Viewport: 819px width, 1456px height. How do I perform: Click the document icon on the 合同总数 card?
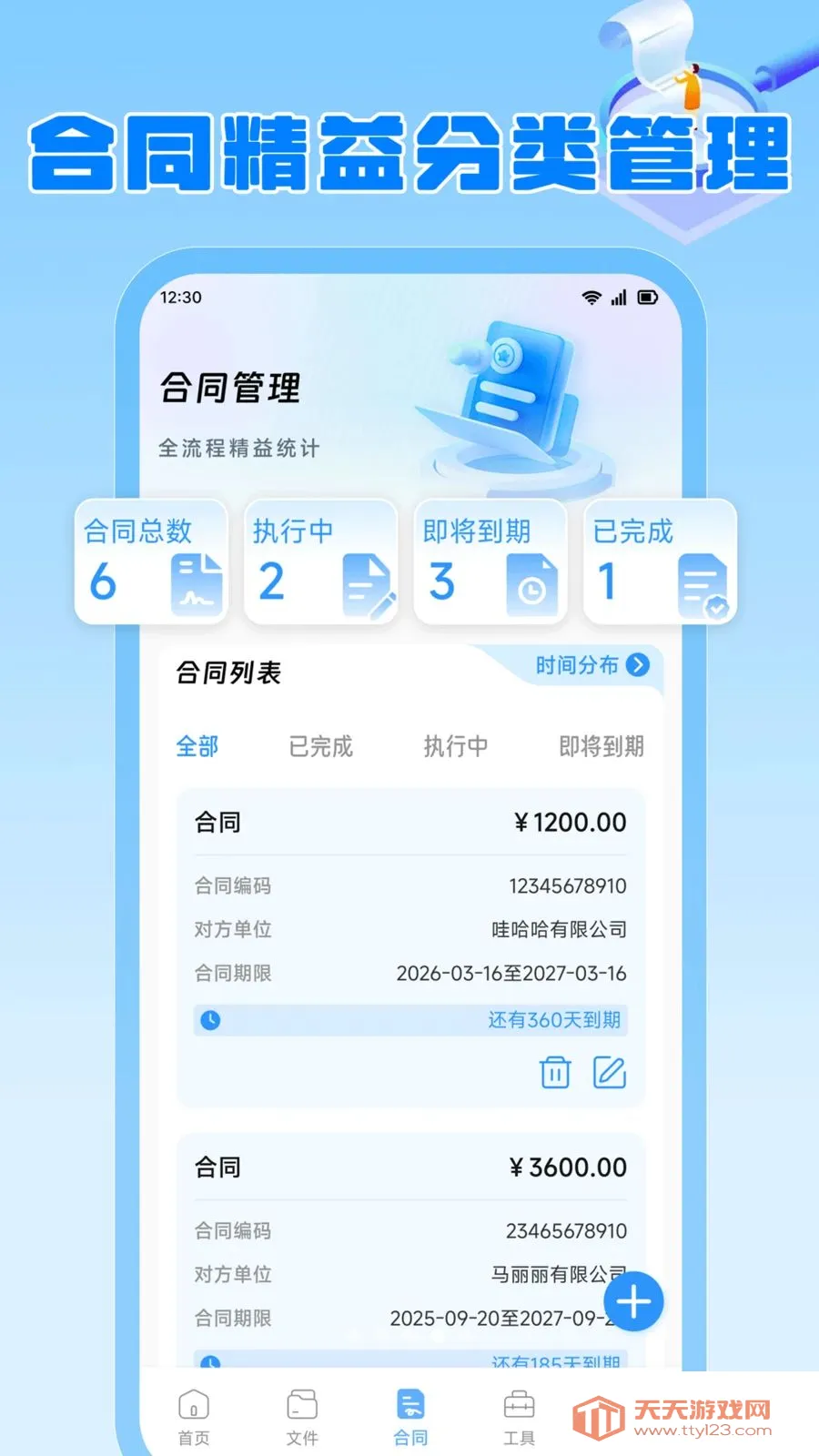point(196,582)
